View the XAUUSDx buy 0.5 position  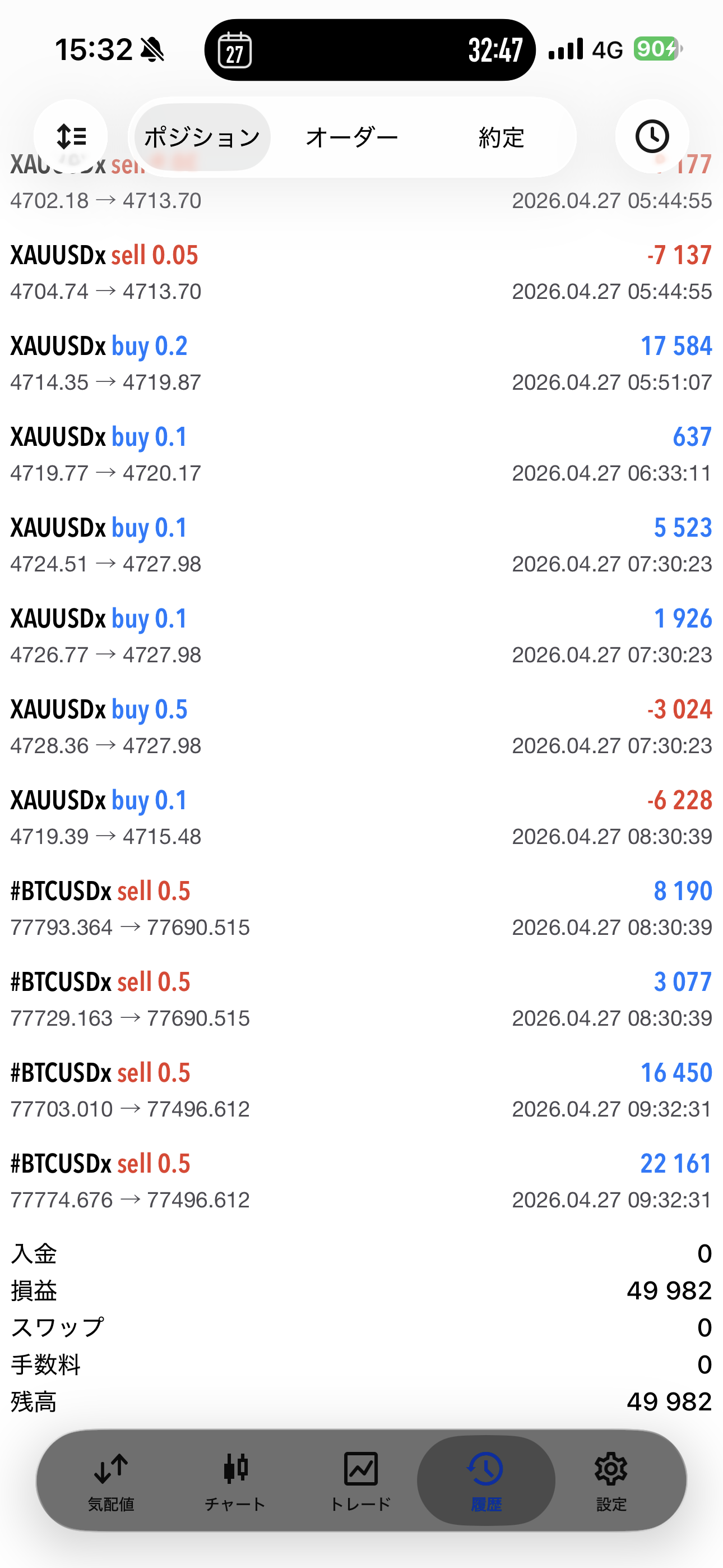pyautogui.click(x=361, y=727)
